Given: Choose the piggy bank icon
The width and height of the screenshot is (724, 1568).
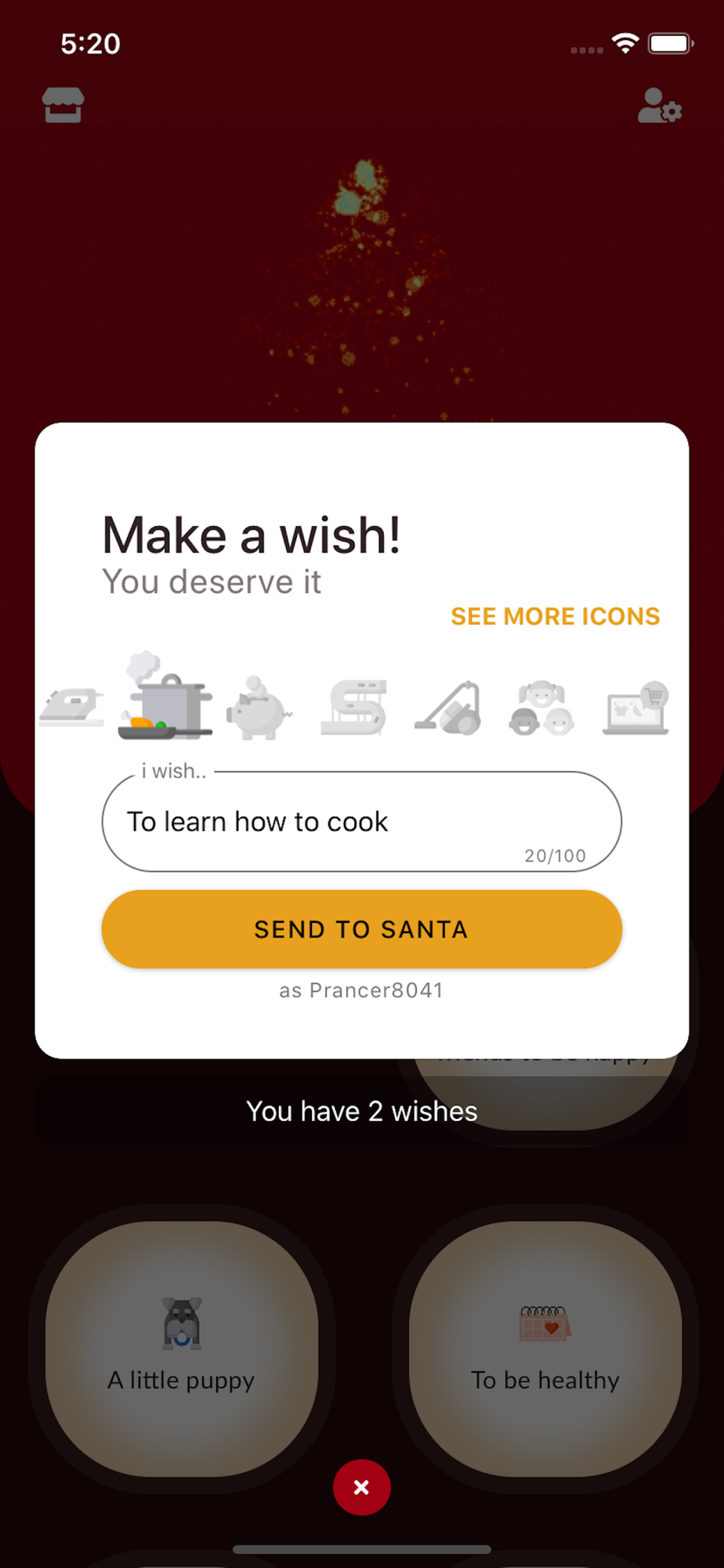Looking at the screenshot, I should (x=259, y=708).
